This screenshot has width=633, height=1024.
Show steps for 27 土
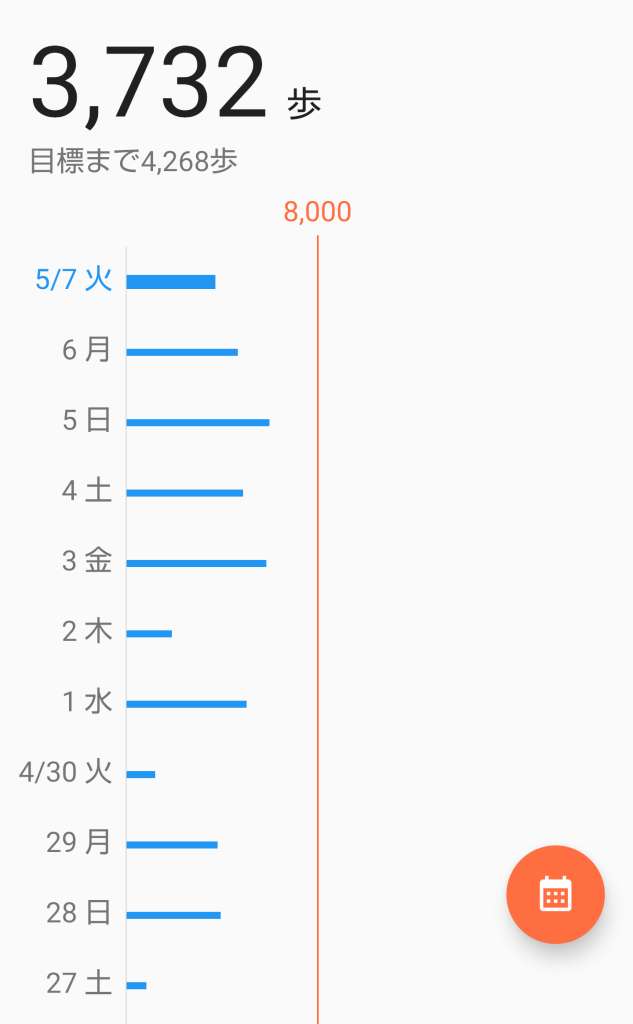tap(137, 984)
